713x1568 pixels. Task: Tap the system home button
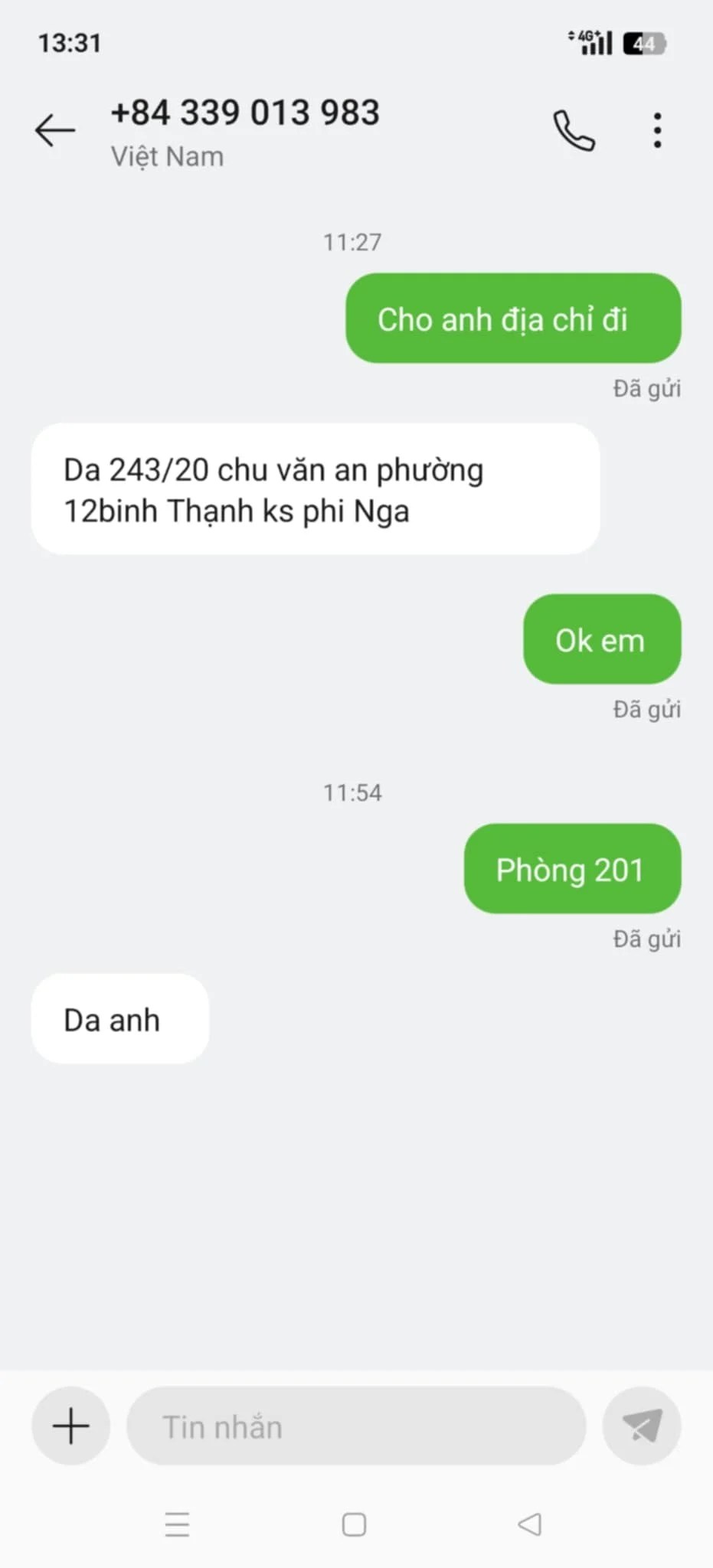(354, 1524)
